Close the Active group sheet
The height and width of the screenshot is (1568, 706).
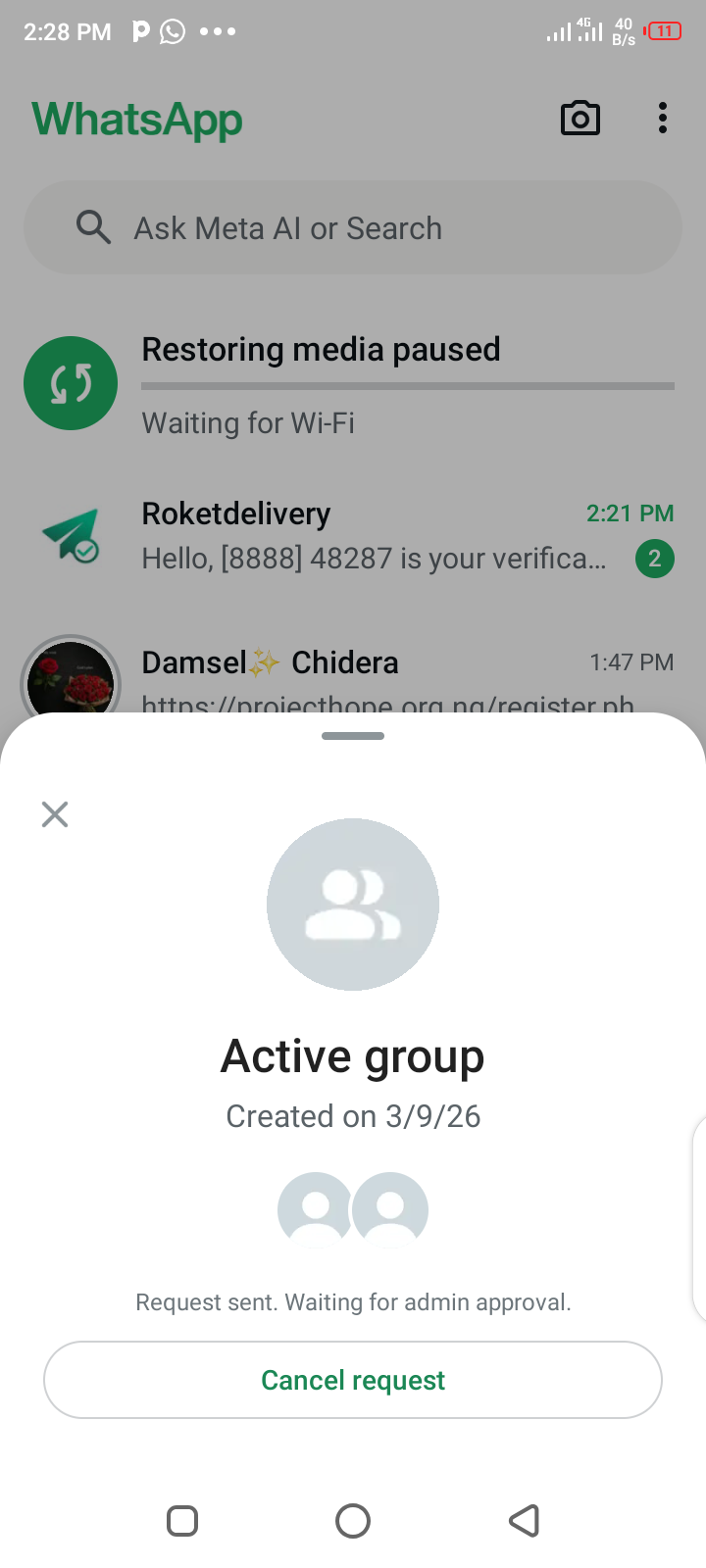point(55,814)
